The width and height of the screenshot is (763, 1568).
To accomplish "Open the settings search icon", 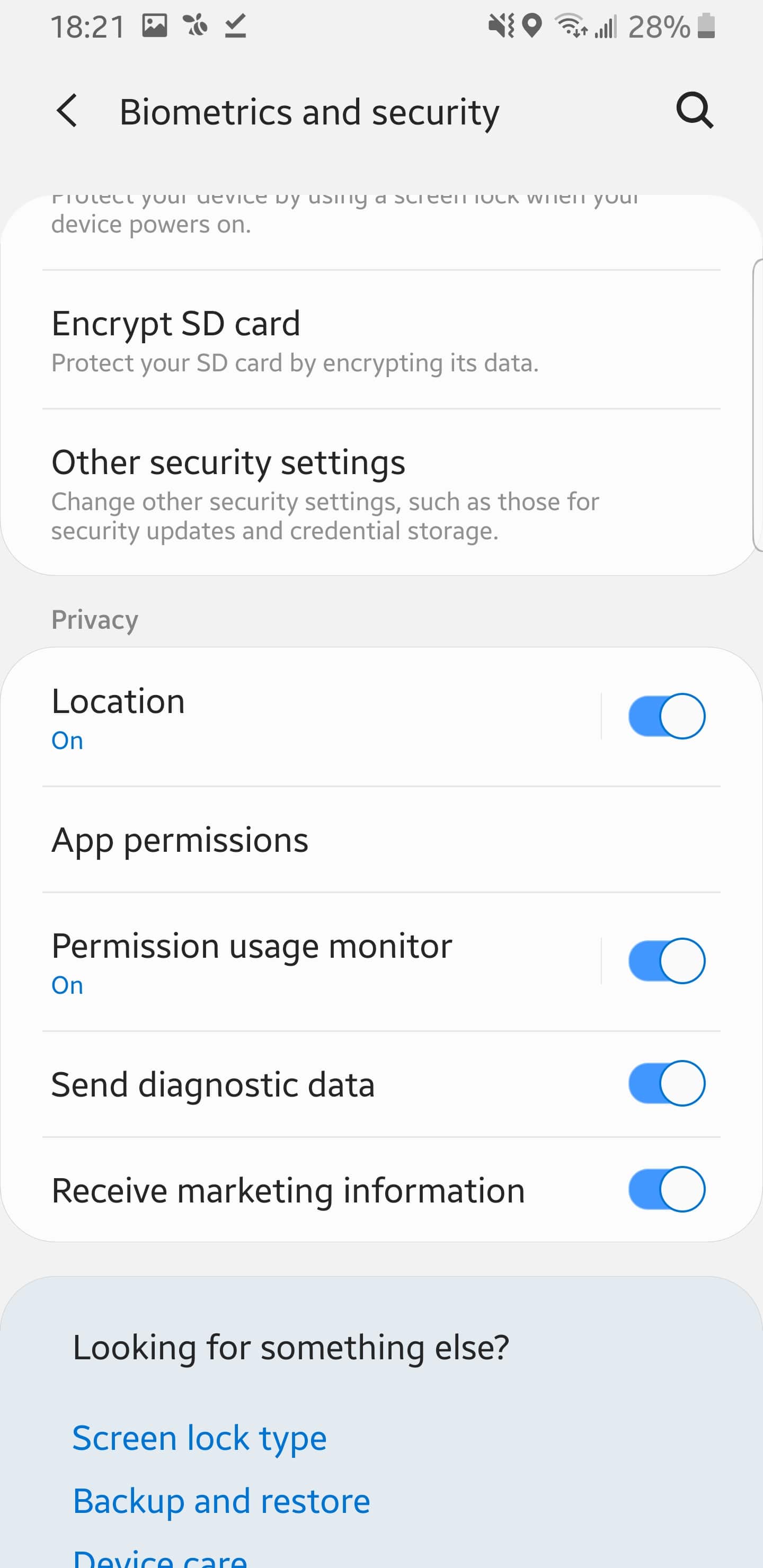I will click(x=694, y=111).
